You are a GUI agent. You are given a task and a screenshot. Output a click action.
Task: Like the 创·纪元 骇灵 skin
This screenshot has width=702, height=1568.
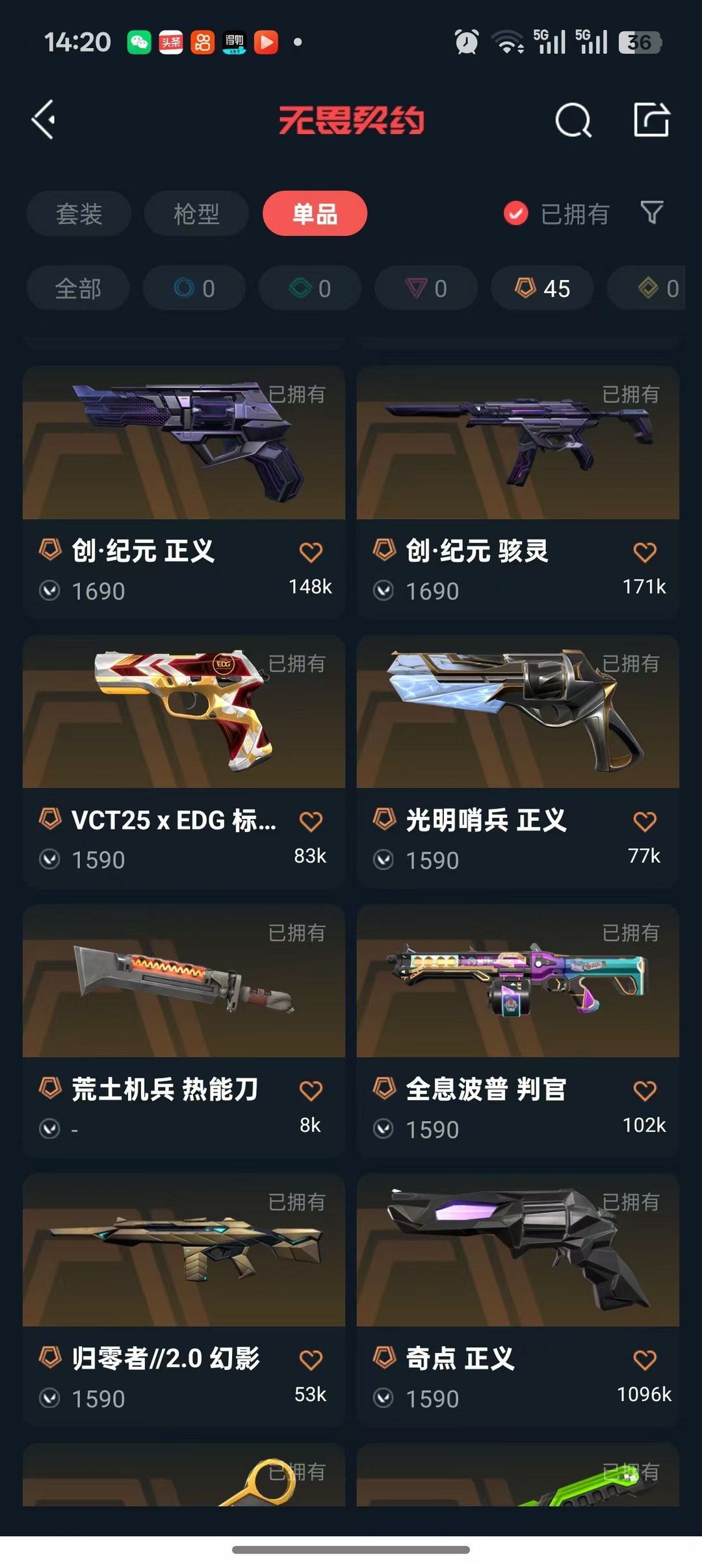[x=645, y=552]
